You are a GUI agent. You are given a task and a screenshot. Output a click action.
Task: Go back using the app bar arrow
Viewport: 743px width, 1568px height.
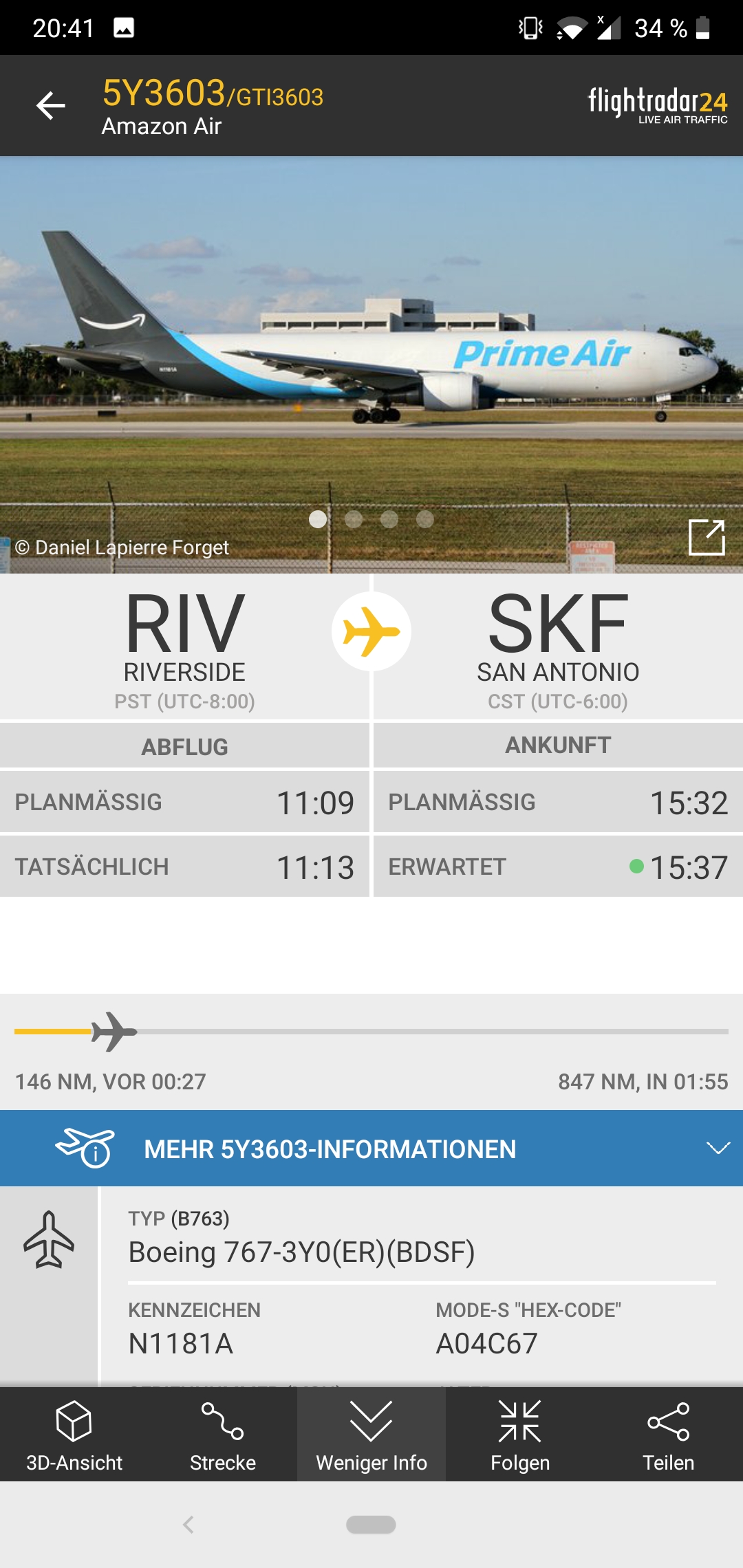pyautogui.click(x=50, y=106)
